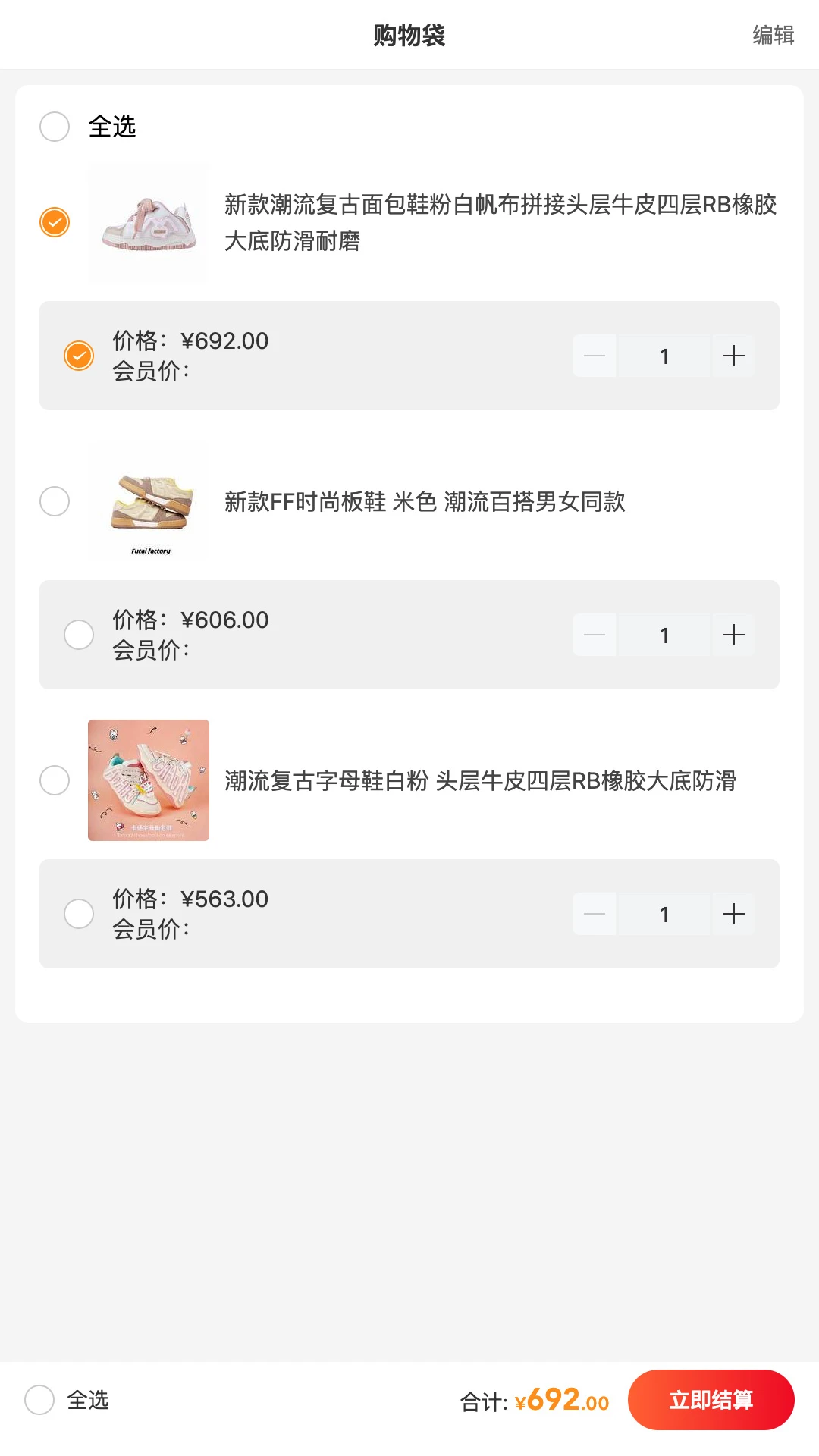Deselect the ¥692.00 price row checkbox

(x=79, y=356)
